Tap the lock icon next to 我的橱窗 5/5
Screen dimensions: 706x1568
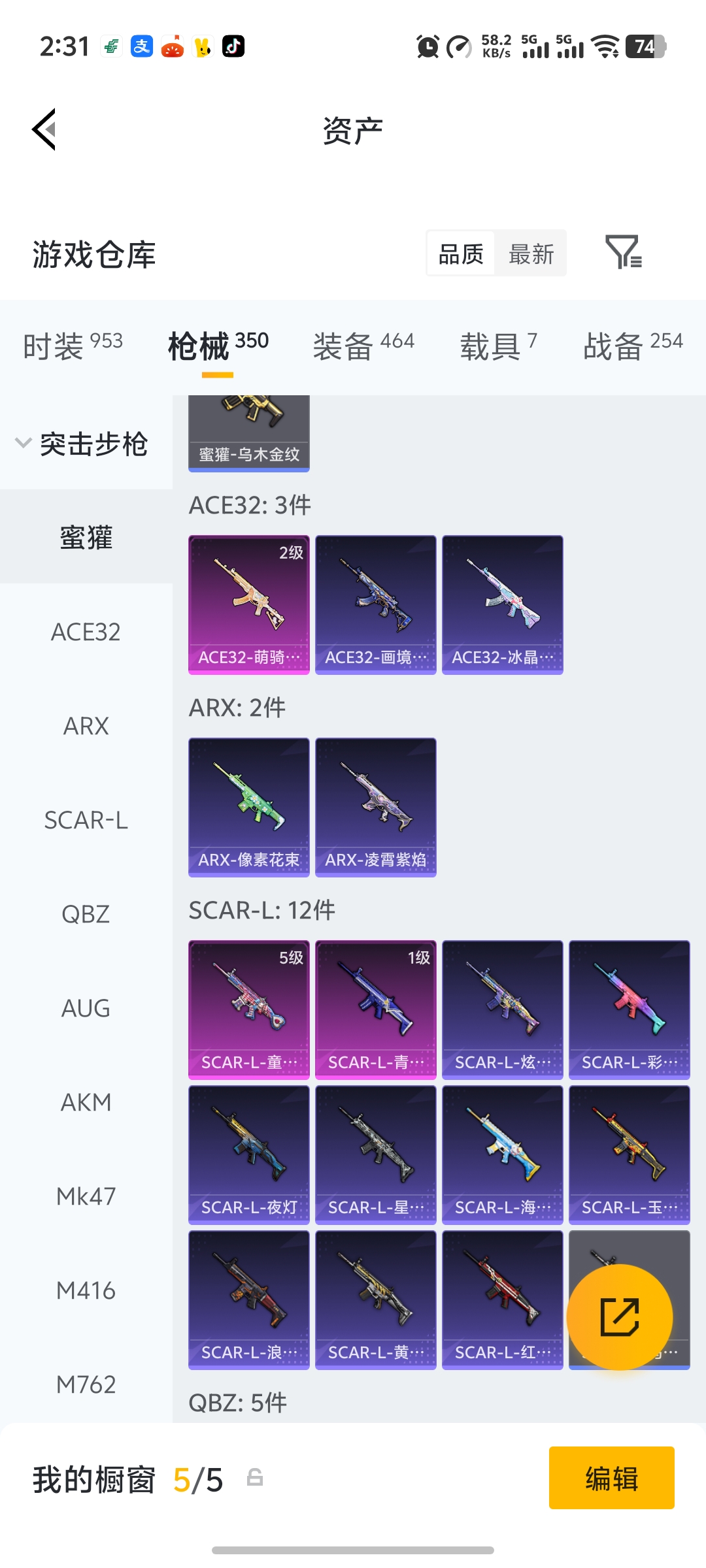(254, 1478)
